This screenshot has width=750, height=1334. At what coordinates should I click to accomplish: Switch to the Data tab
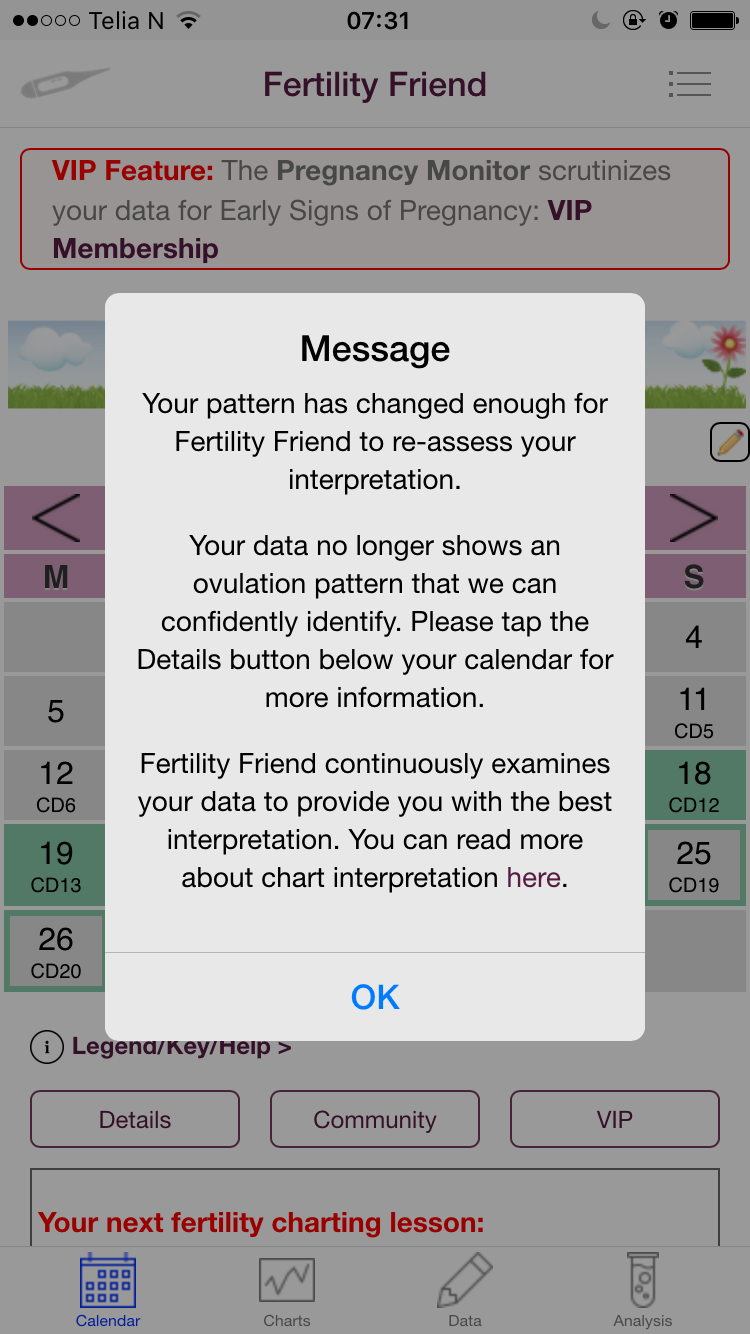tap(465, 1291)
